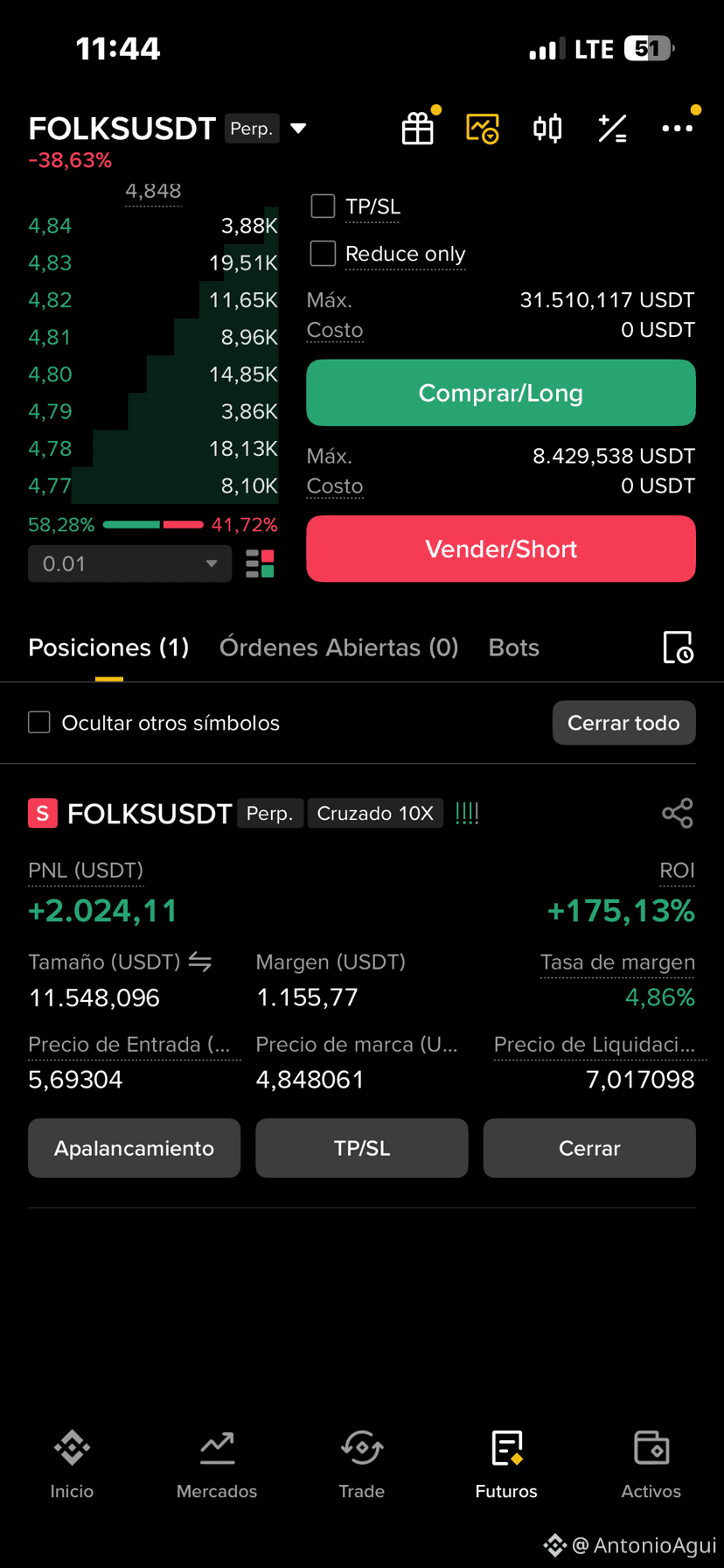Image resolution: width=724 pixels, height=1568 pixels.
Task: Check the TP/SL checkbox
Action: (324, 206)
